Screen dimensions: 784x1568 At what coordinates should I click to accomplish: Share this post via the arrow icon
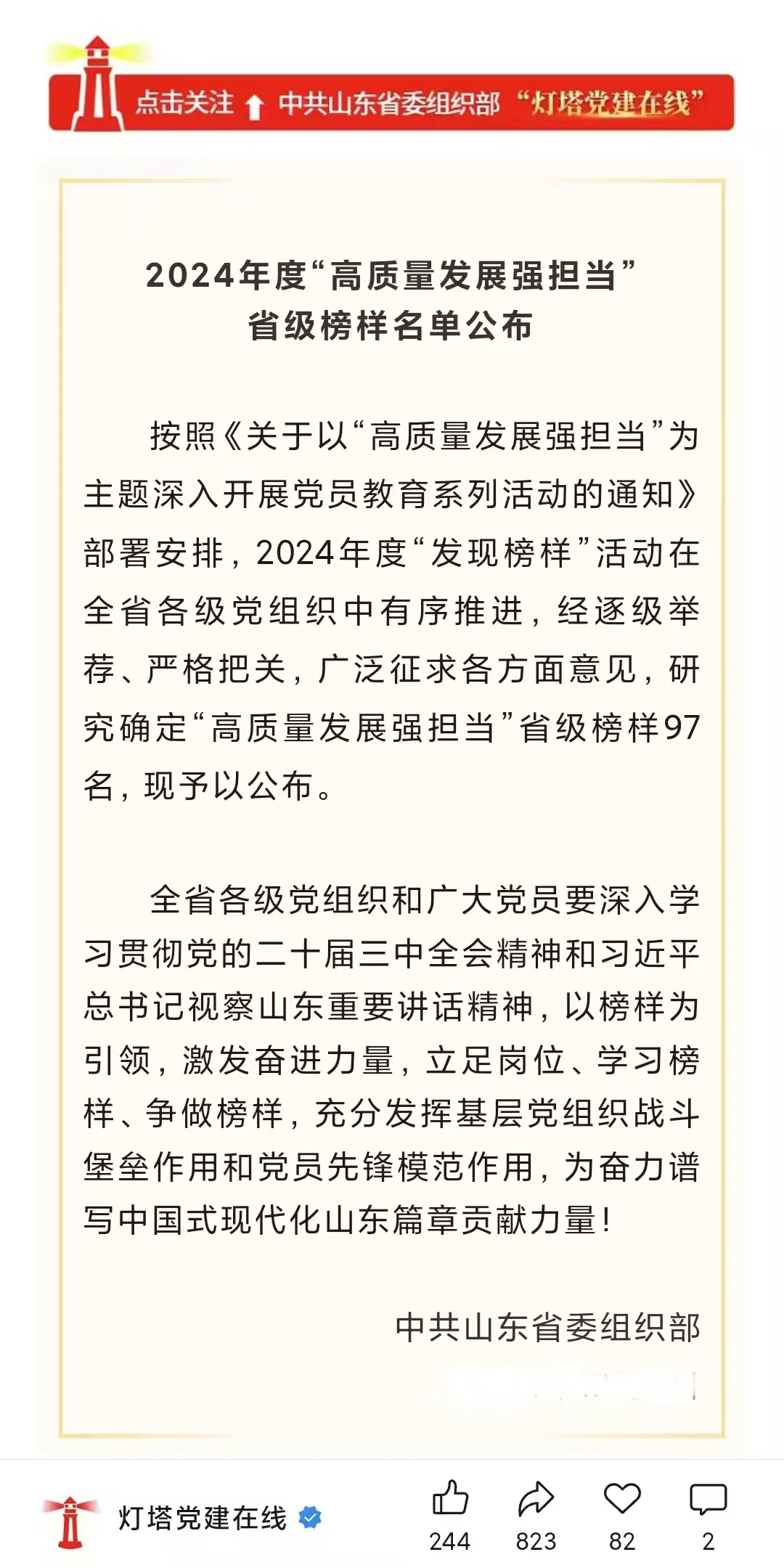[x=536, y=1499]
